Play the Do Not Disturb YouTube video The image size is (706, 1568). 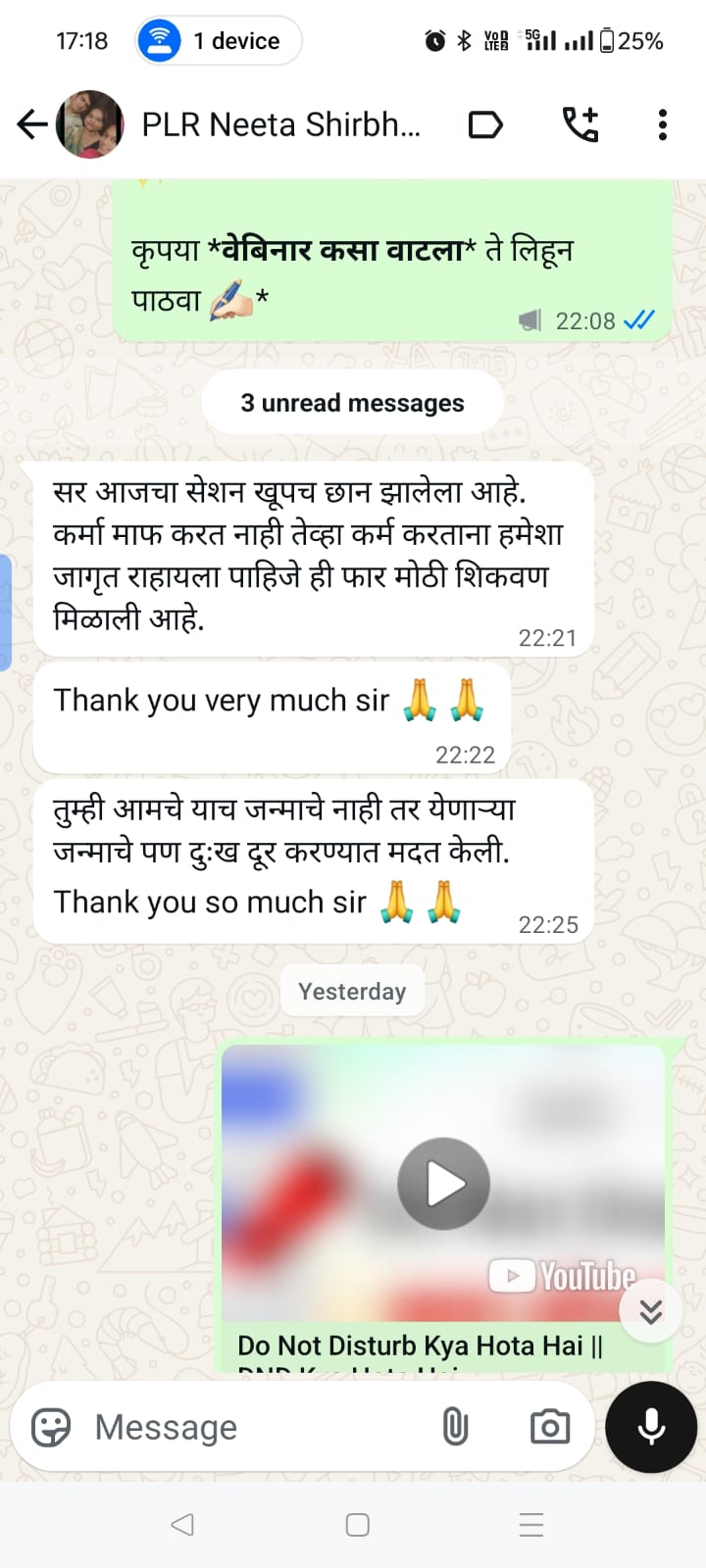[x=443, y=1184]
